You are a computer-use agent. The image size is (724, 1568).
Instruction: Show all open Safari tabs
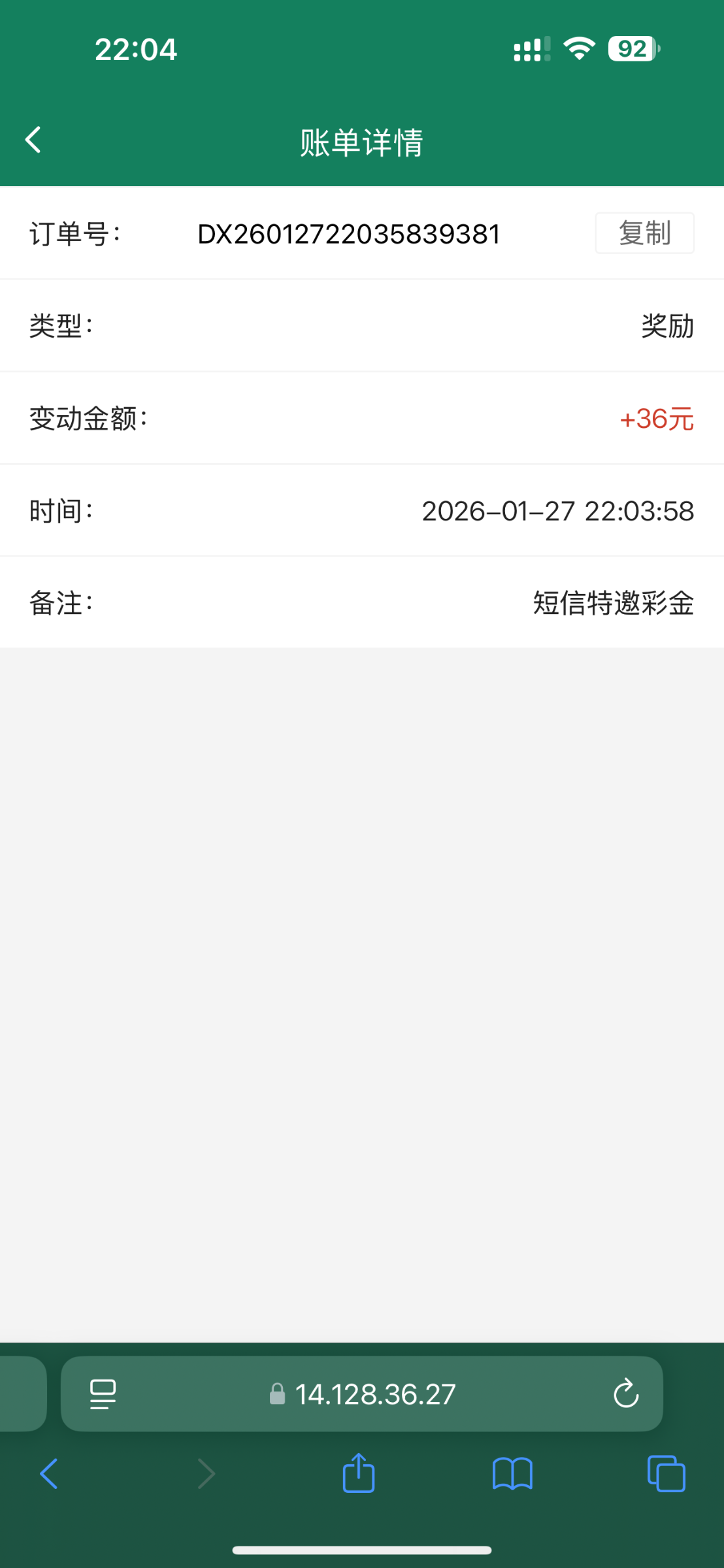tap(666, 1475)
